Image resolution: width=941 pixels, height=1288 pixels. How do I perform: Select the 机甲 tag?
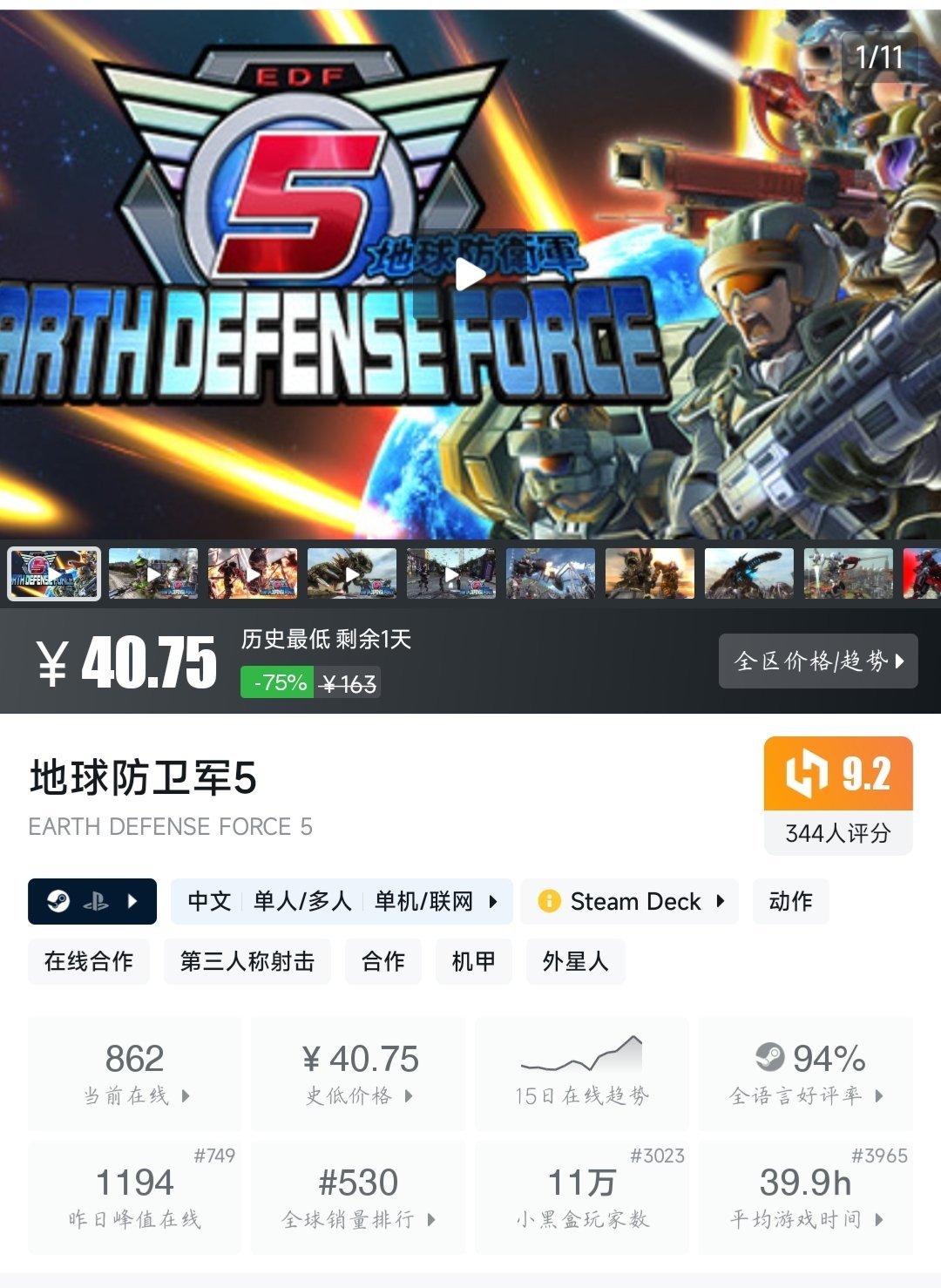(473, 961)
